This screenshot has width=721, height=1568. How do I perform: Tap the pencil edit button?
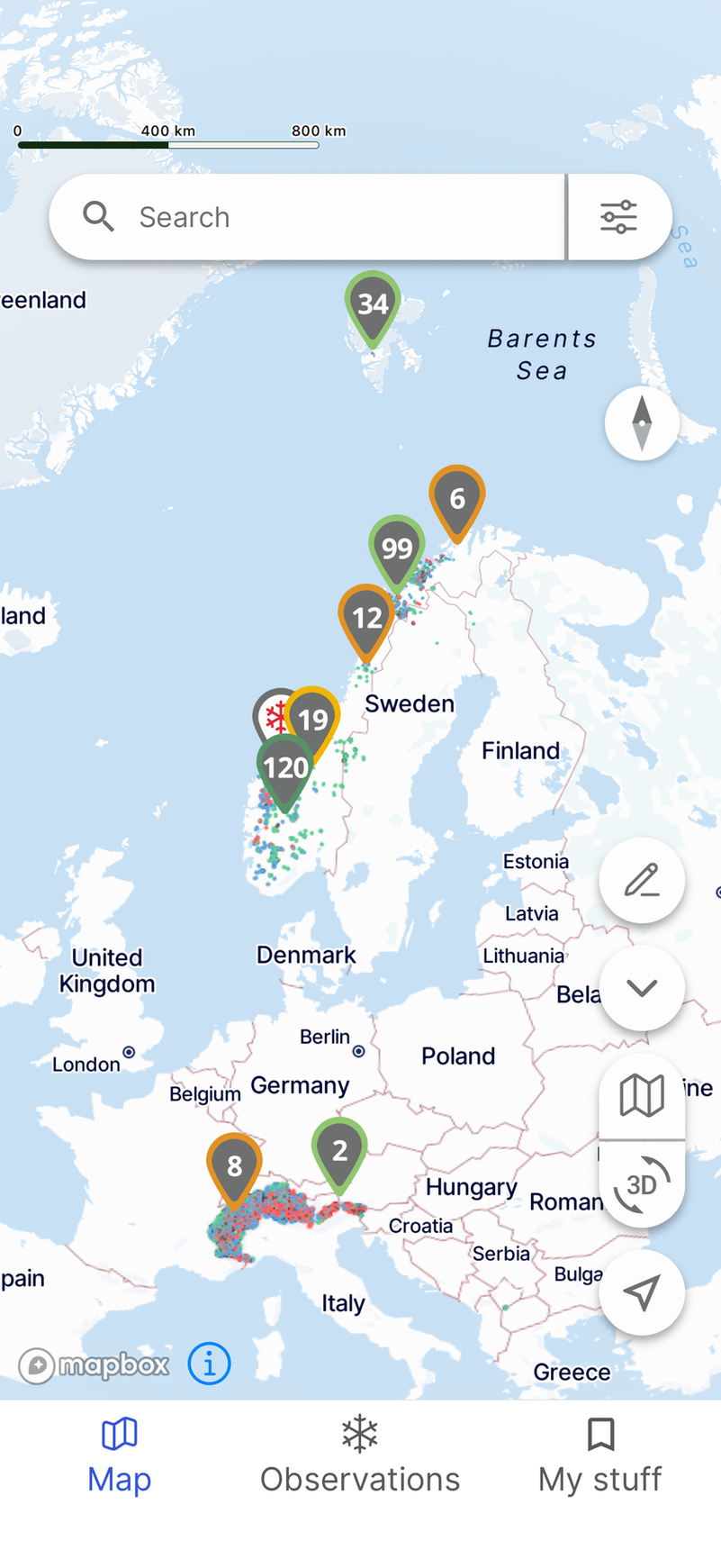(642, 880)
